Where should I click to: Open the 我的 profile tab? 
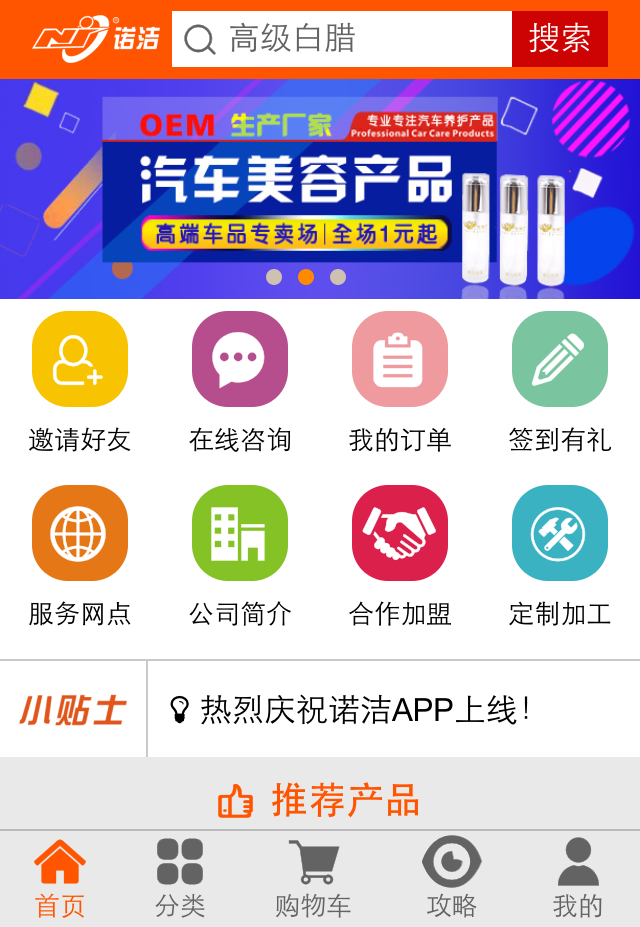pyautogui.click(x=578, y=878)
